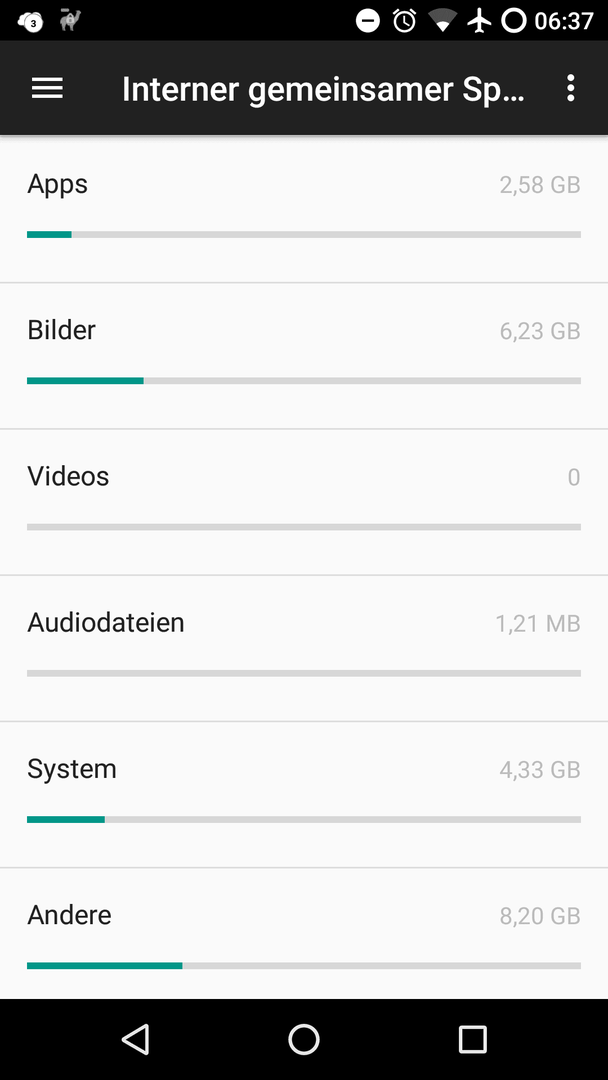Tap the System storage row
608x1080 pixels.
304,795
